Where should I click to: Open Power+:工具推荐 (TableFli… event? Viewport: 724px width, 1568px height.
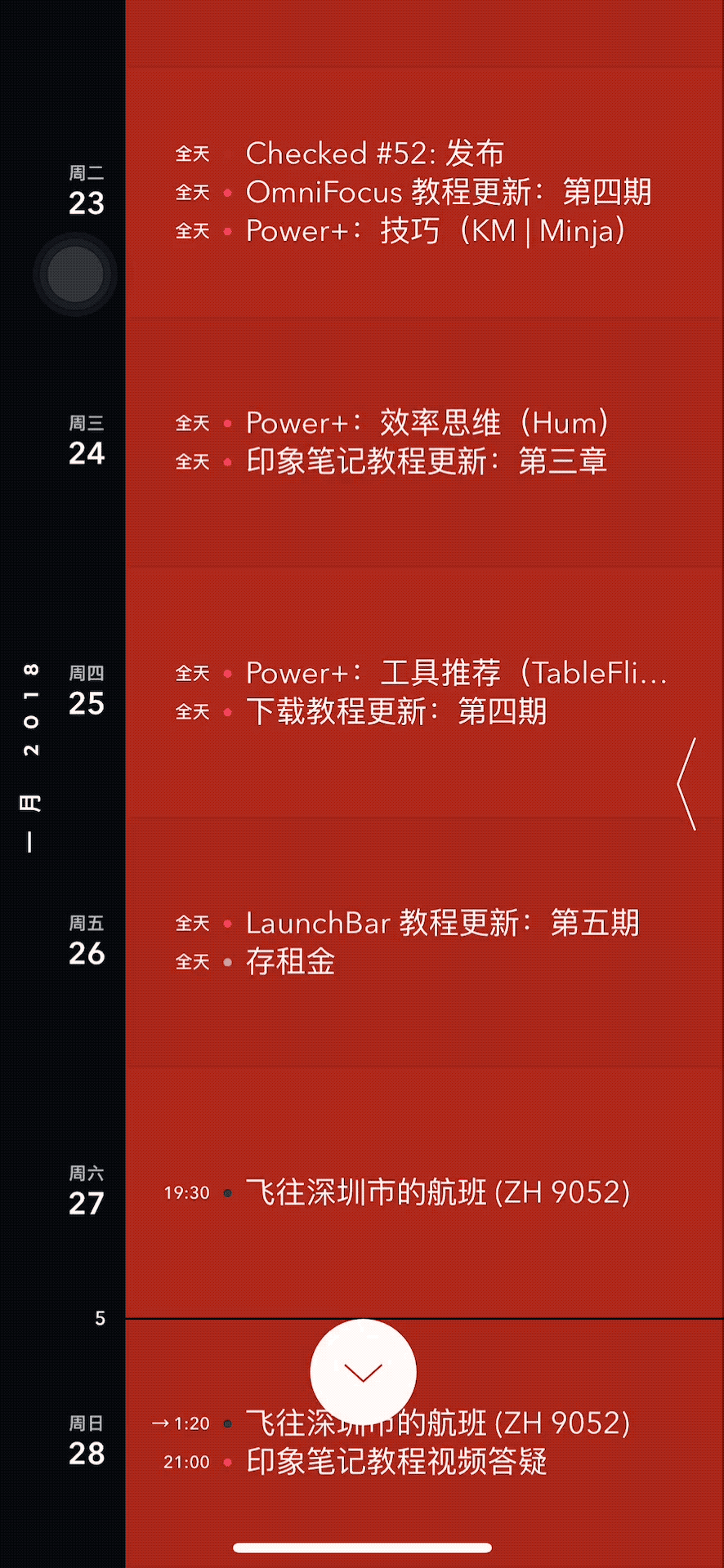pos(456,673)
